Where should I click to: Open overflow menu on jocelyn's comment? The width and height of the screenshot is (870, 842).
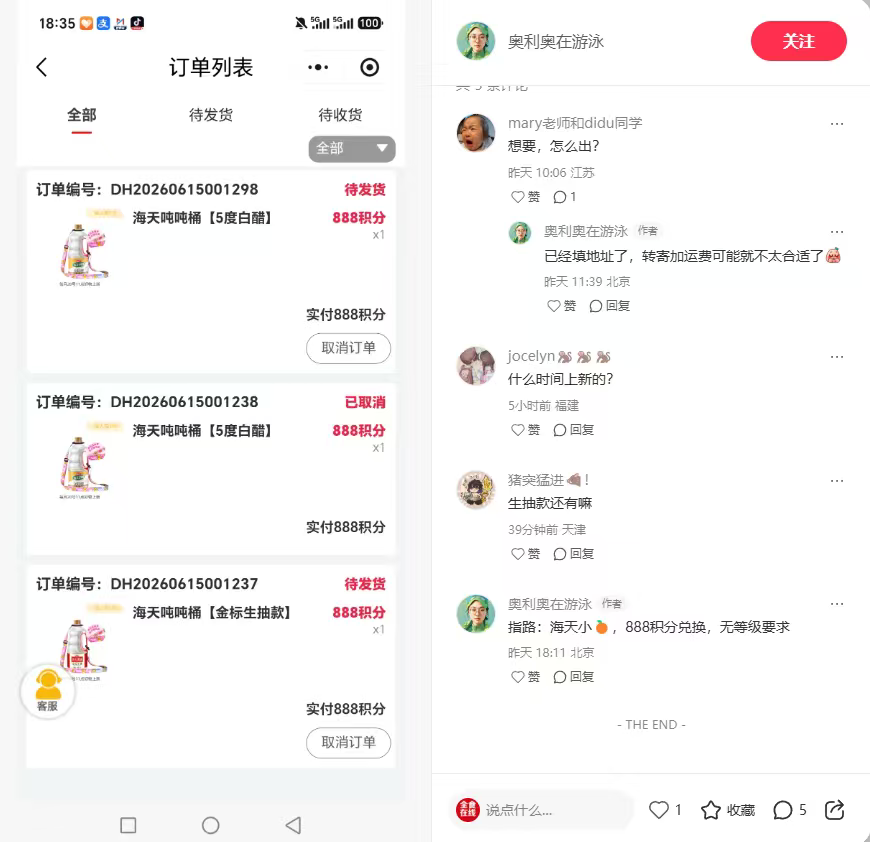[x=837, y=357]
